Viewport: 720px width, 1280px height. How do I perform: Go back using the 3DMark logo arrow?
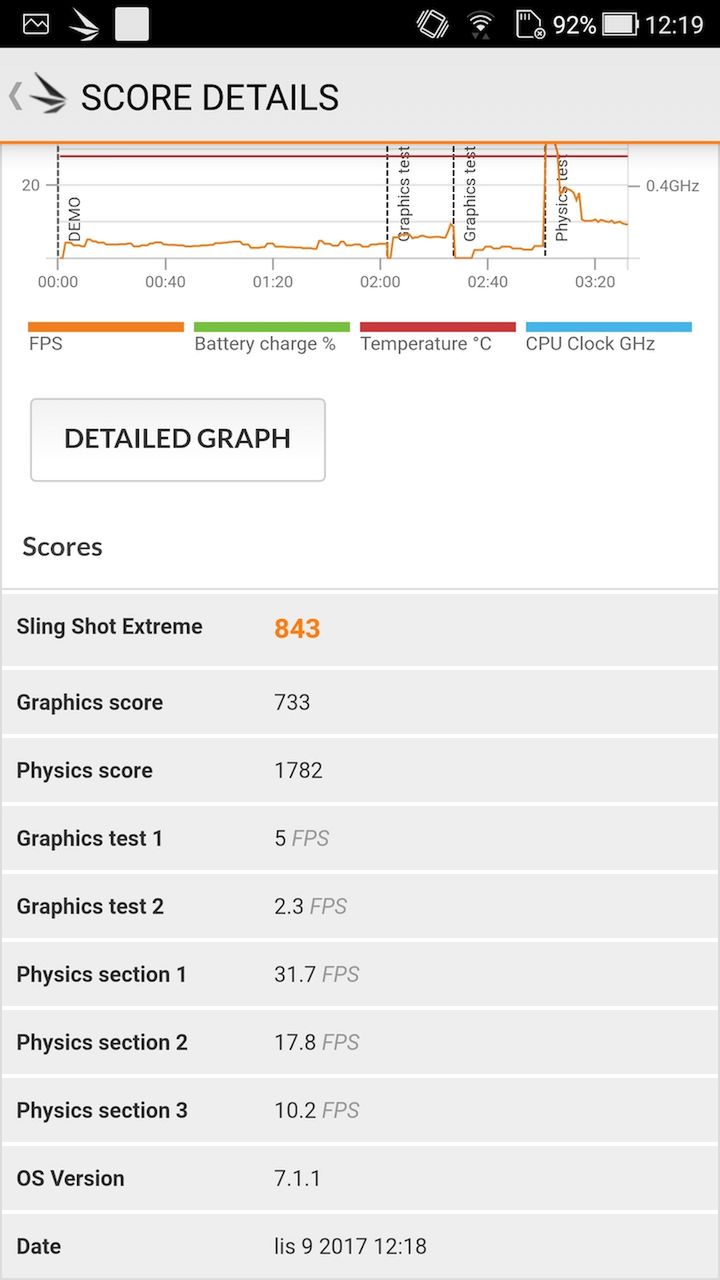tap(38, 96)
